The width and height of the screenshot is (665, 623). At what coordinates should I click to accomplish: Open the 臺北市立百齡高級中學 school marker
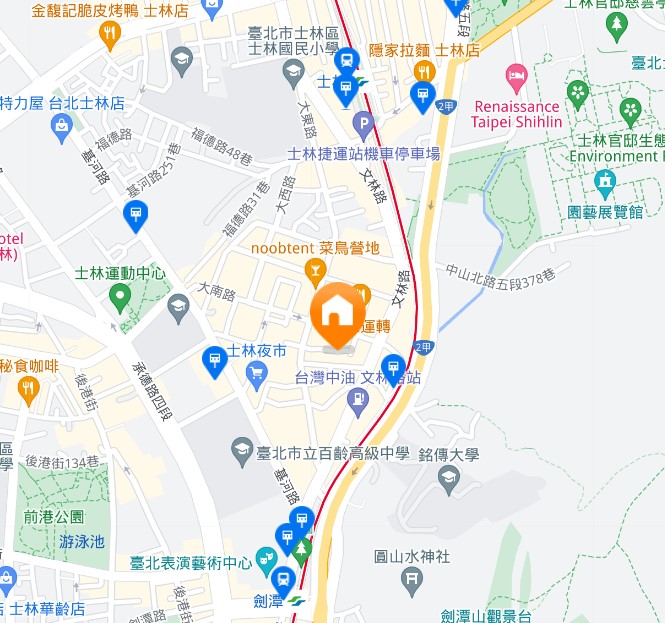(241, 450)
